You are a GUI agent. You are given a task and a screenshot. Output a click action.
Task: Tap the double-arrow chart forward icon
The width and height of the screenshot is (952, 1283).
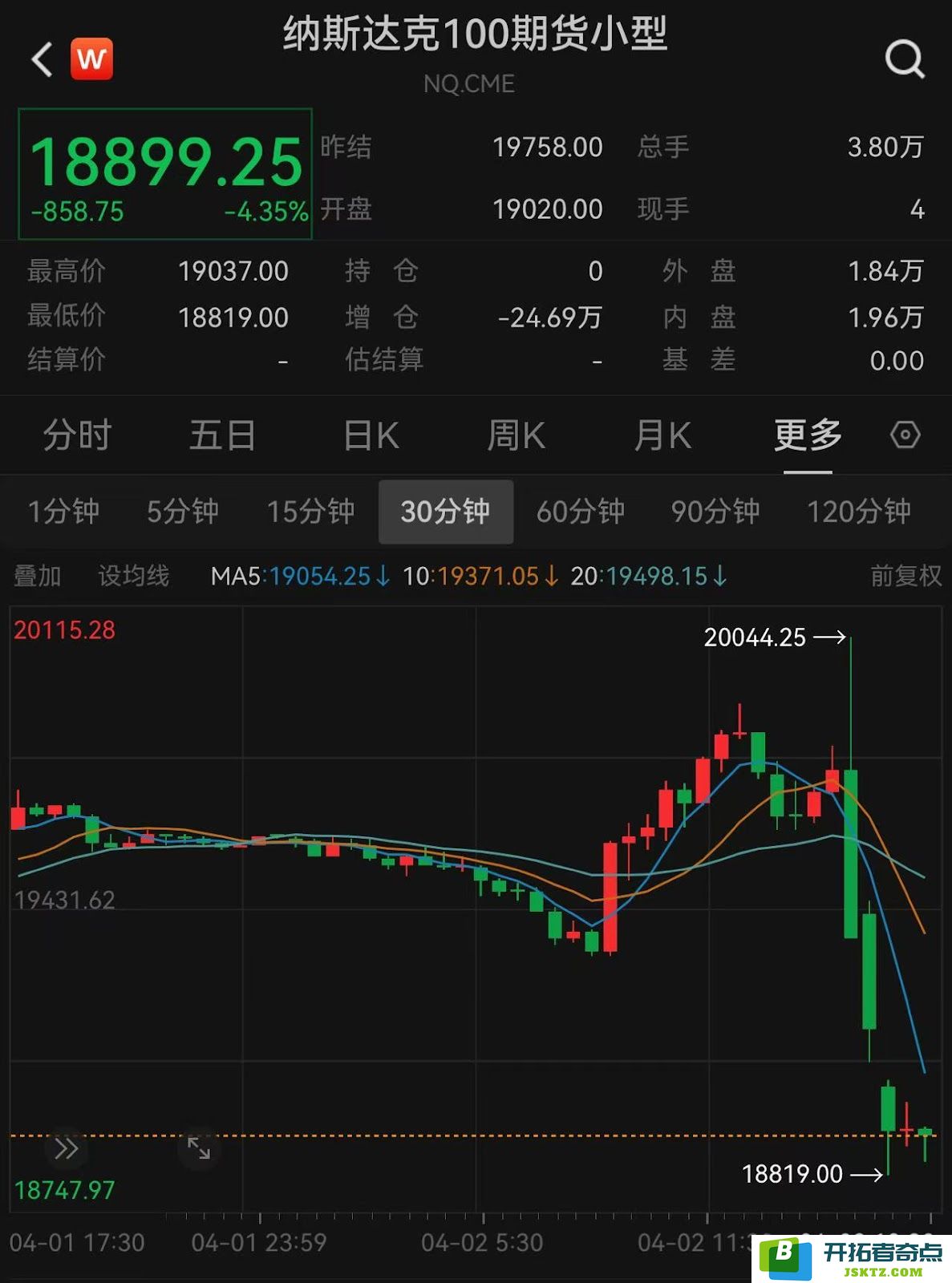point(66,1148)
